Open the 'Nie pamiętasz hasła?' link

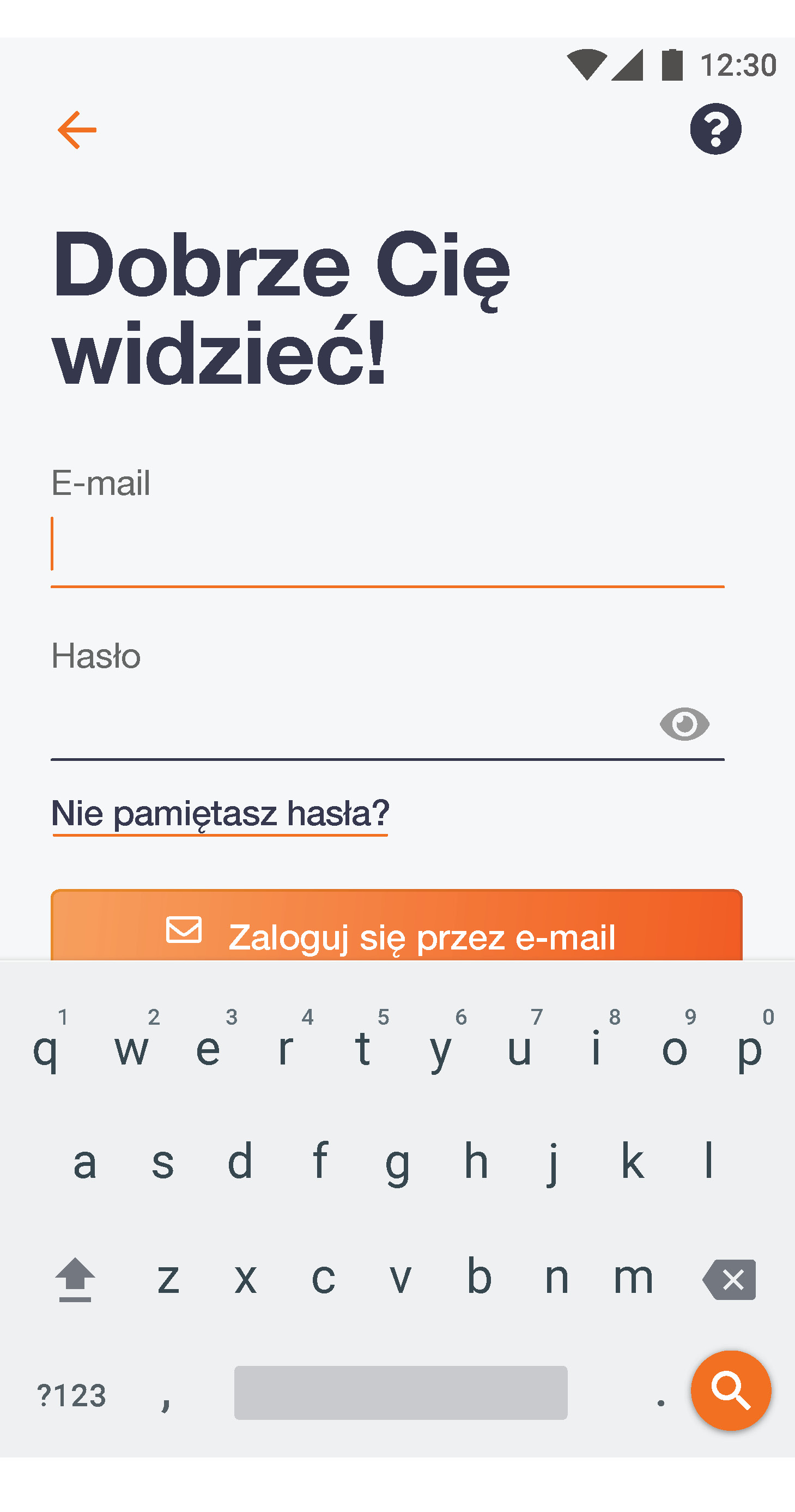tap(220, 814)
